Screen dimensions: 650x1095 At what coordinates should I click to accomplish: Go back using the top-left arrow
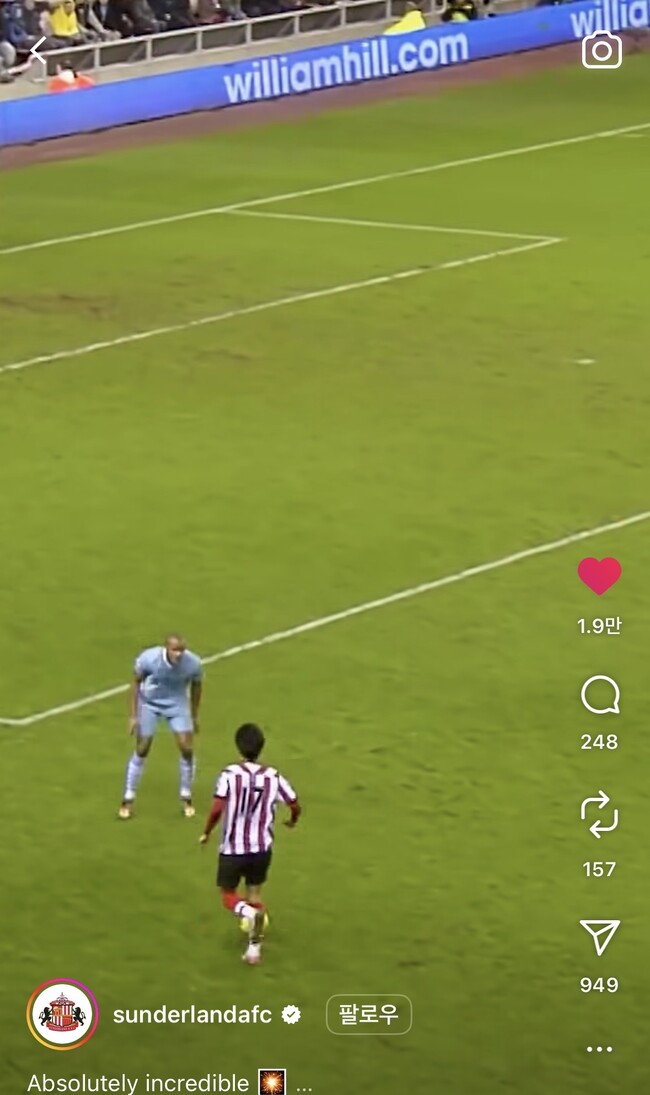[x=38, y=50]
